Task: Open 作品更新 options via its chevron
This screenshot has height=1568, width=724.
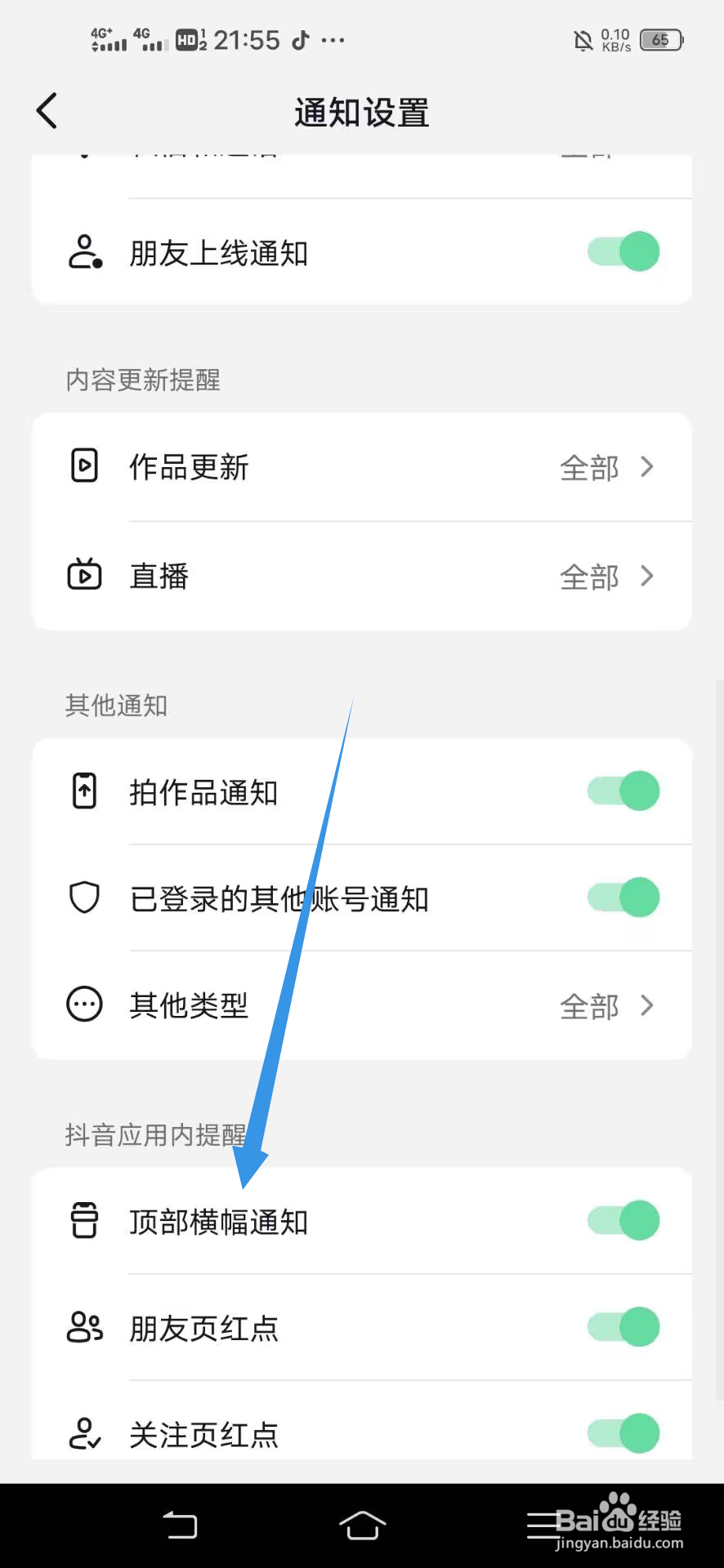Action: pyautogui.click(x=646, y=467)
